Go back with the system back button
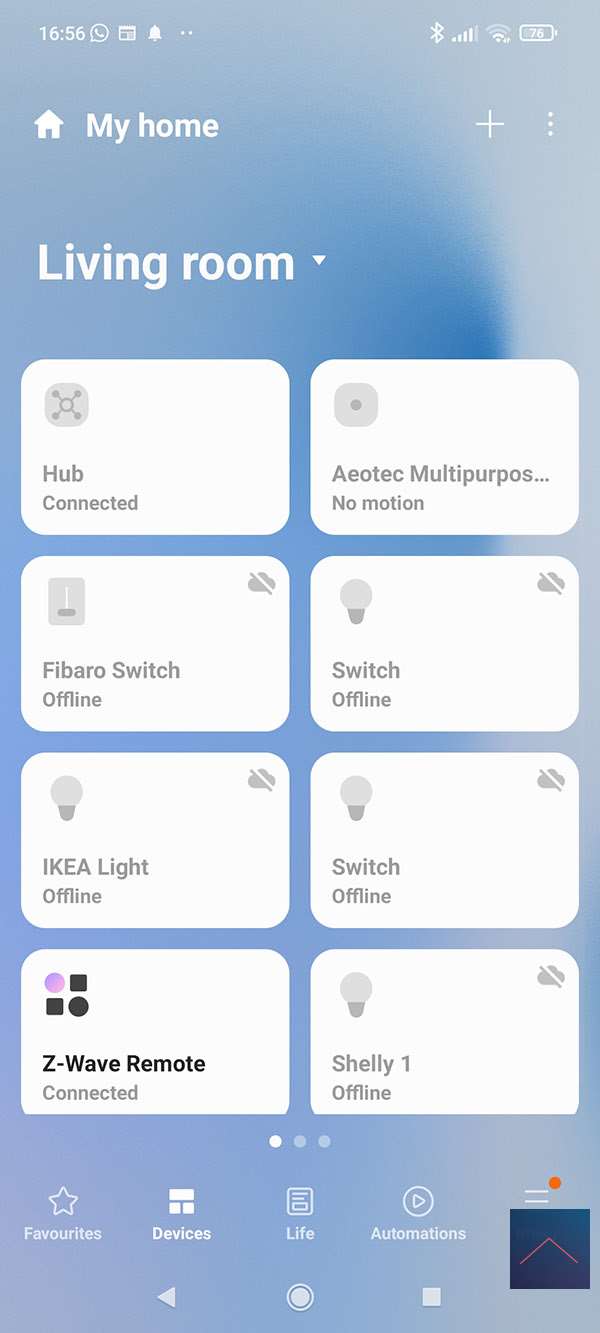The width and height of the screenshot is (600, 1333). 167,1297
